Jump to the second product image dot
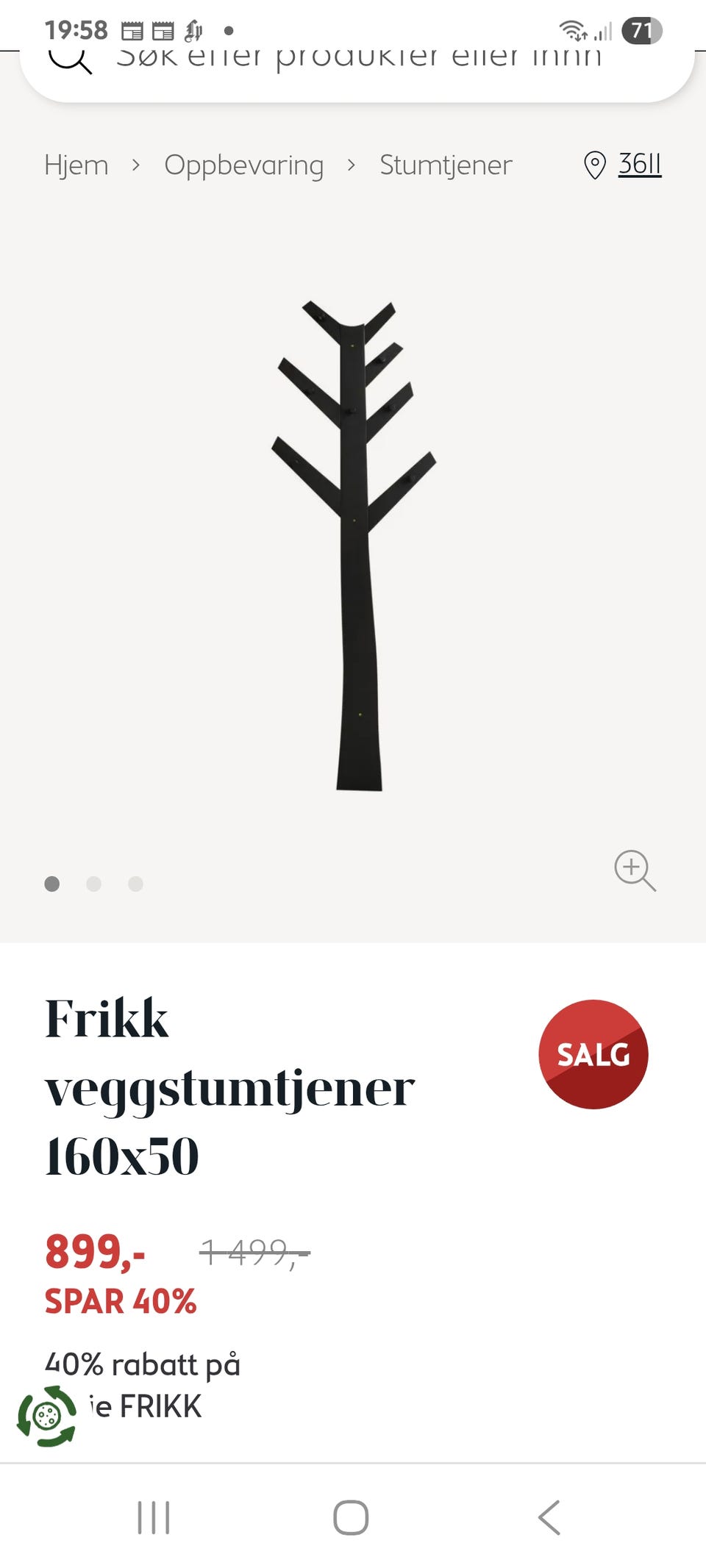Viewport: 706px width, 1568px height. [93, 884]
